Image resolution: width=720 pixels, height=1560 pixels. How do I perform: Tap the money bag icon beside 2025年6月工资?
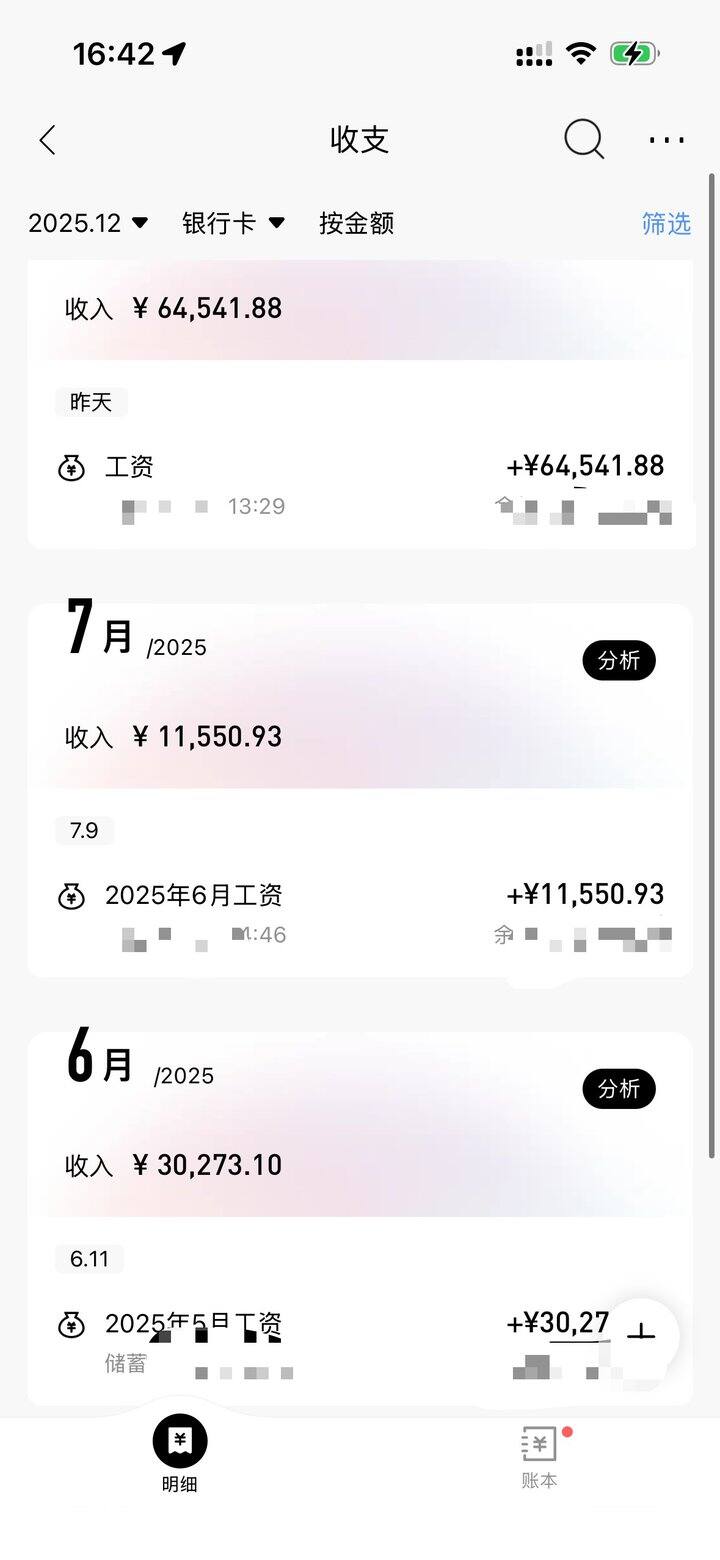[x=70, y=894]
